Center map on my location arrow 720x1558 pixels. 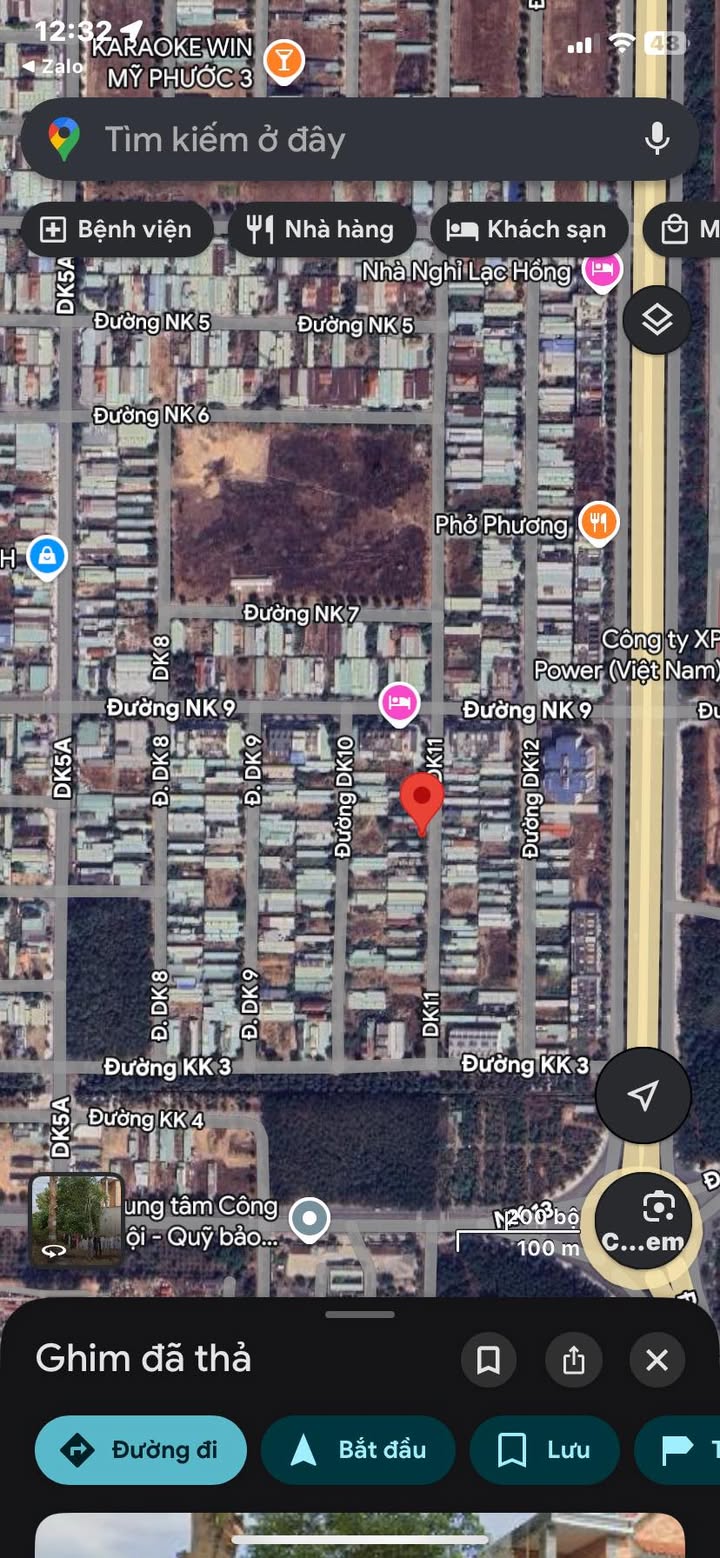[643, 1095]
